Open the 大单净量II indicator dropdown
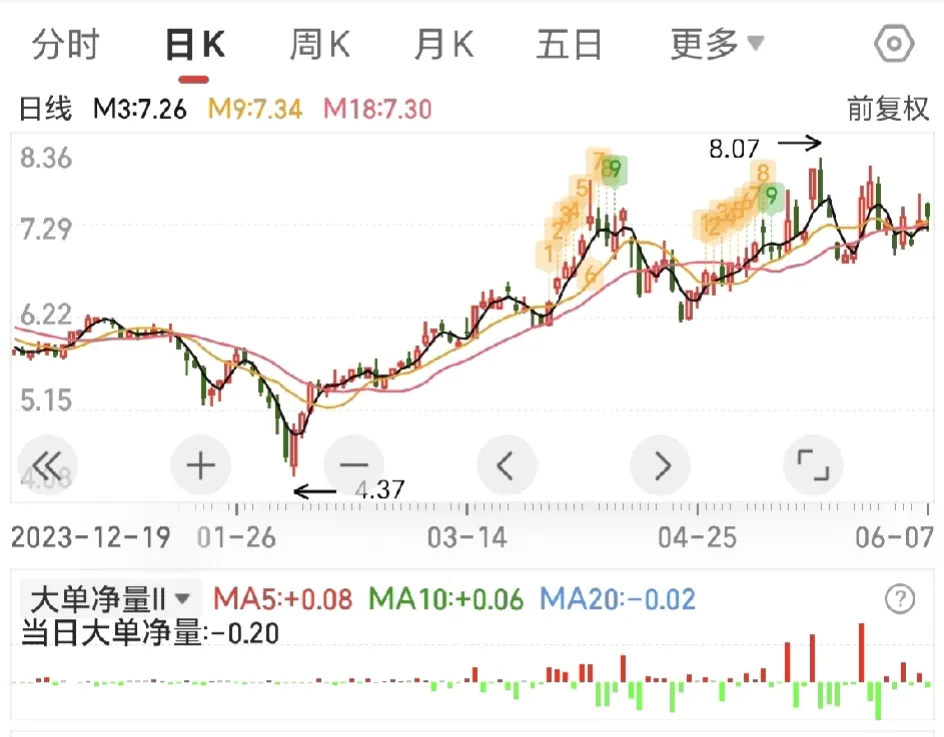The image size is (944, 737). (x=110, y=600)
